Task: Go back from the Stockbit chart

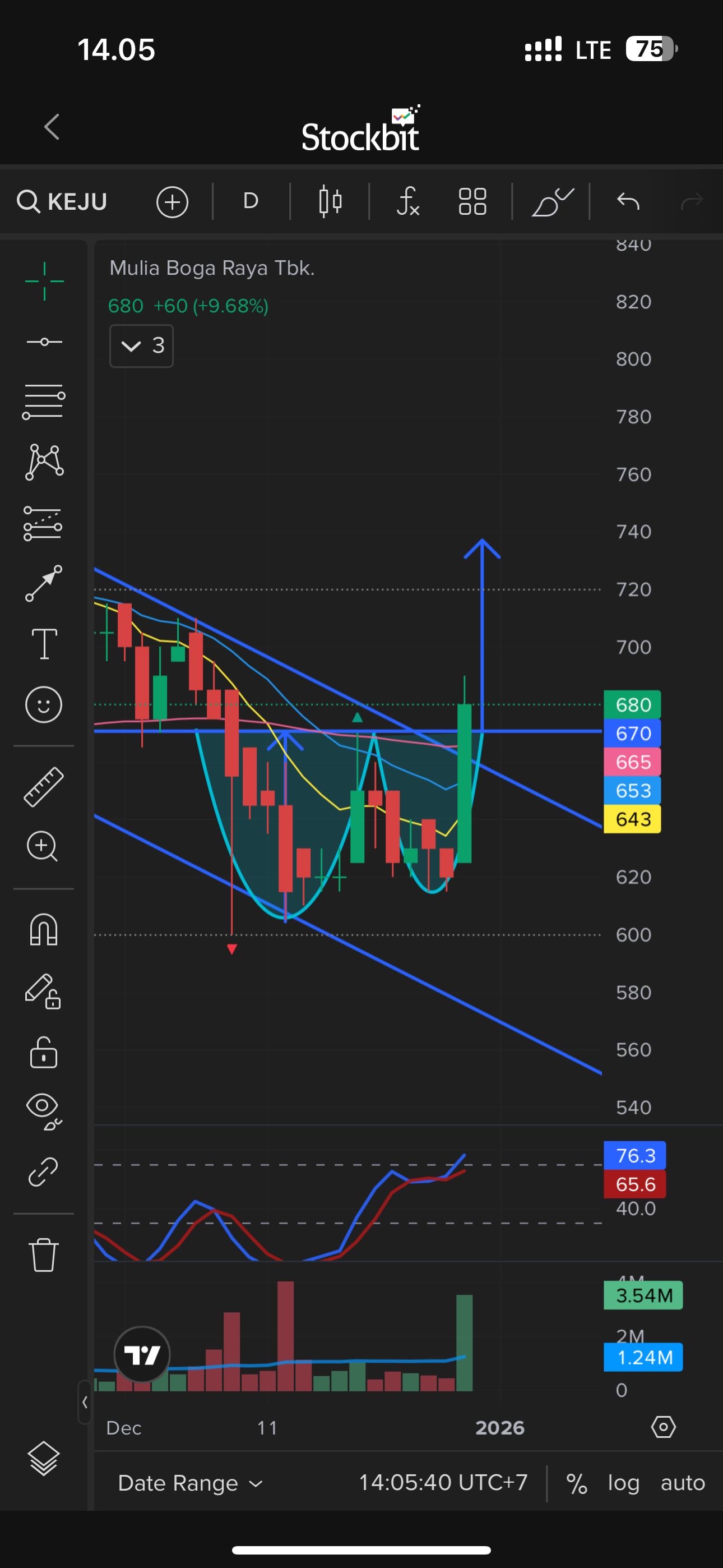Action: click(52, 127)
